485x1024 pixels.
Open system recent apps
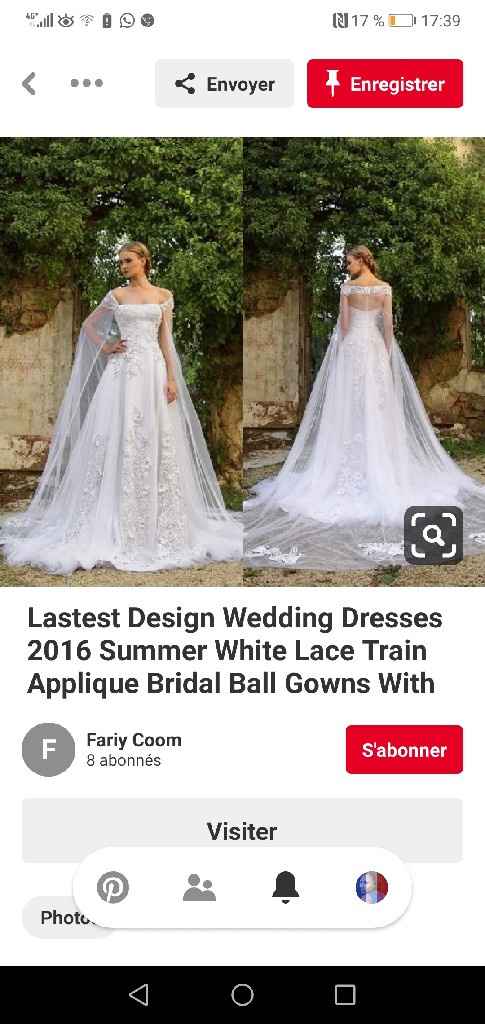click(x=345, y=995)
